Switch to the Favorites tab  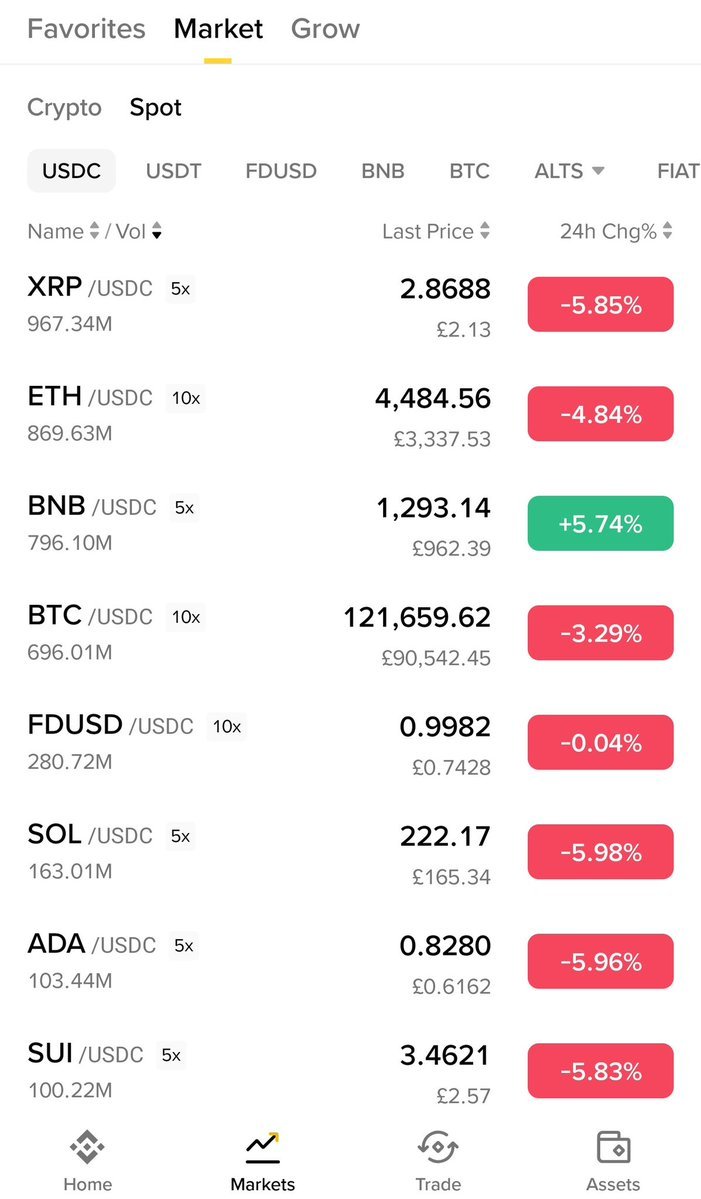86,29
